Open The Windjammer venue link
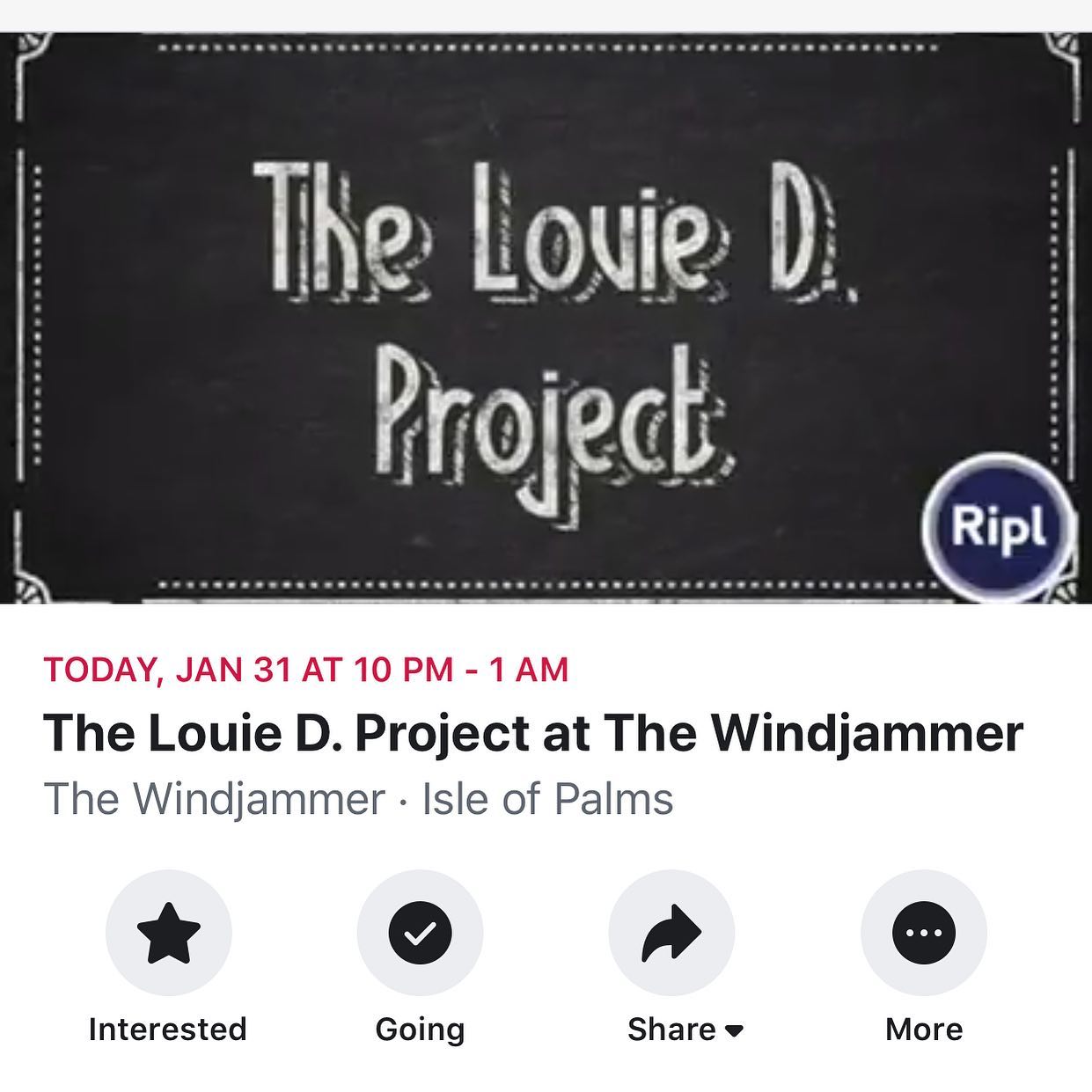This screenshot has height=1092, width=1092. tap(214, 799)
